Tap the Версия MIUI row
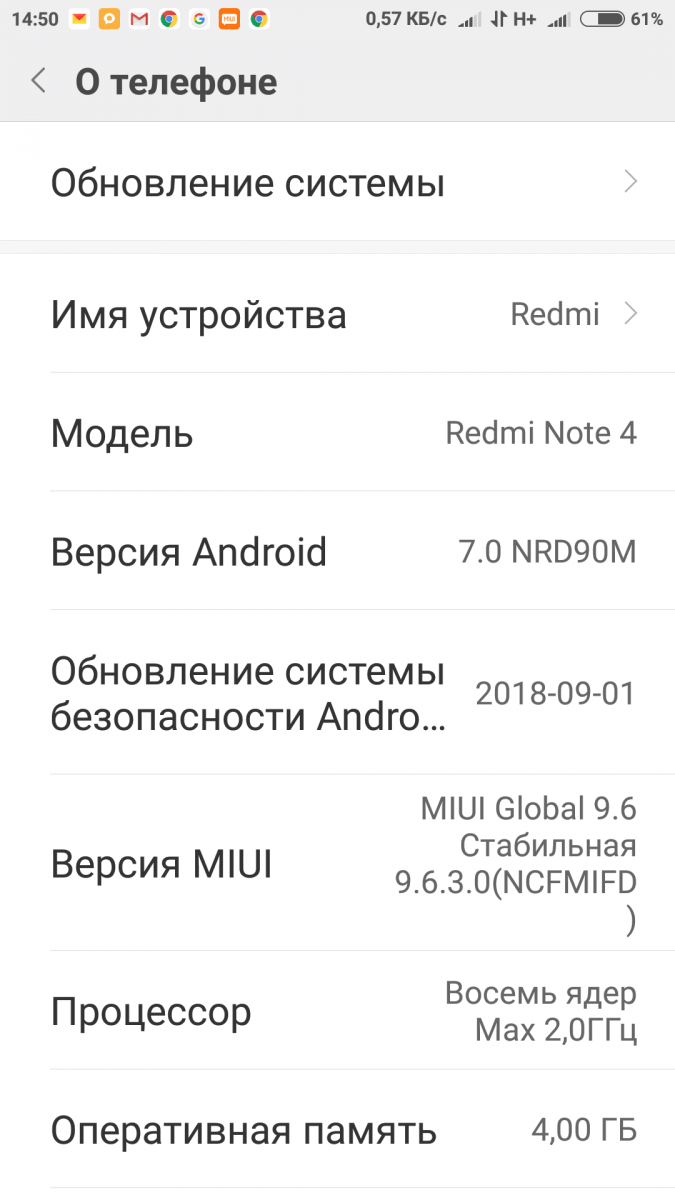The height and width of the screenshot is (1200, 675). (337, 864)
